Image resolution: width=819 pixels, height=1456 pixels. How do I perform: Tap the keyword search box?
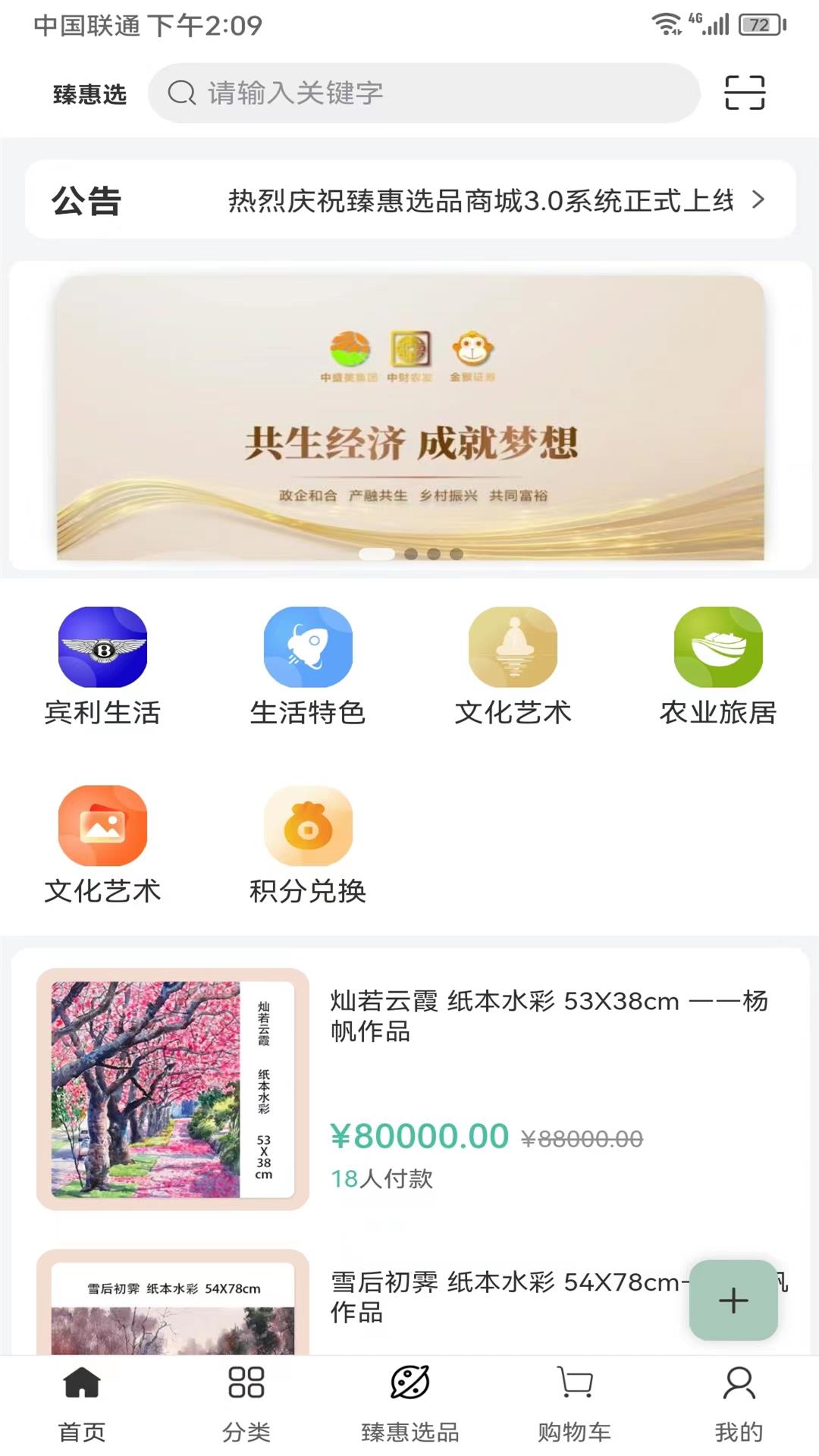[423, 93]
